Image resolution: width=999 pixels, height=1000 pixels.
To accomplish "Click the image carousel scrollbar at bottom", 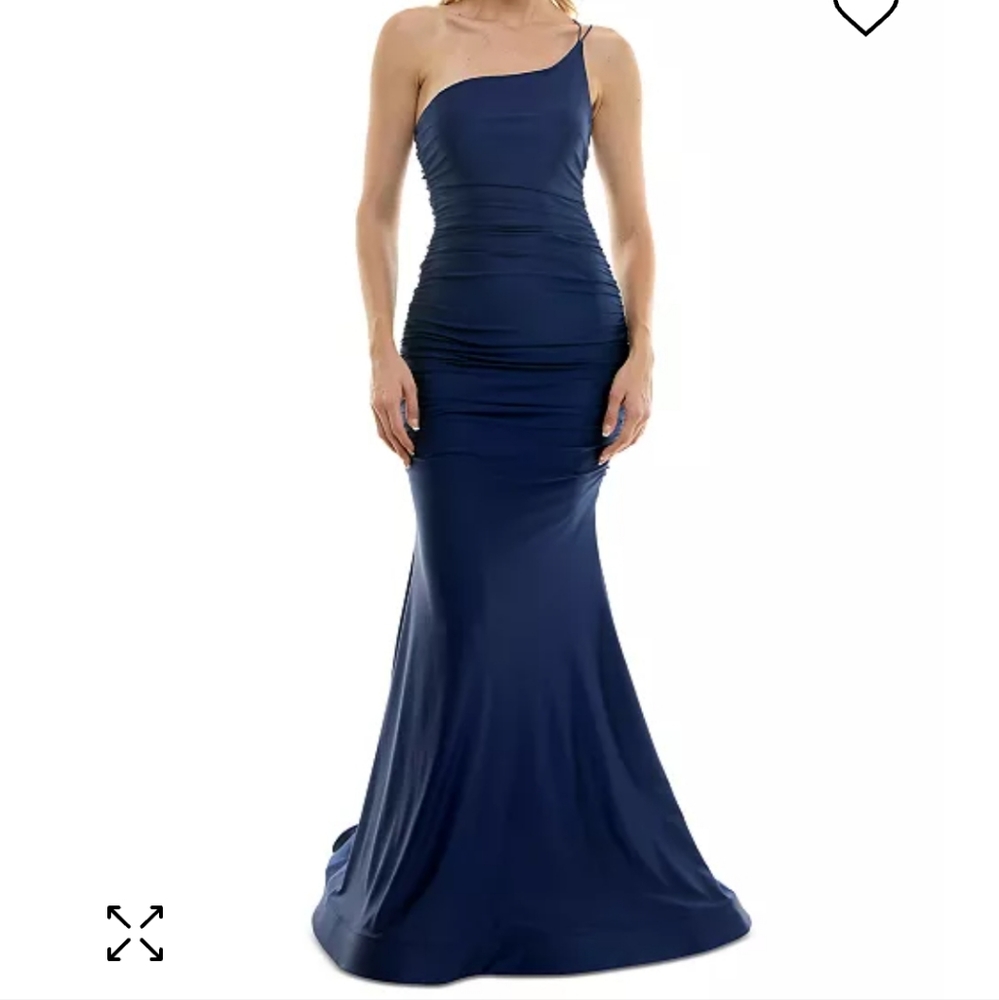I will 500,996.
